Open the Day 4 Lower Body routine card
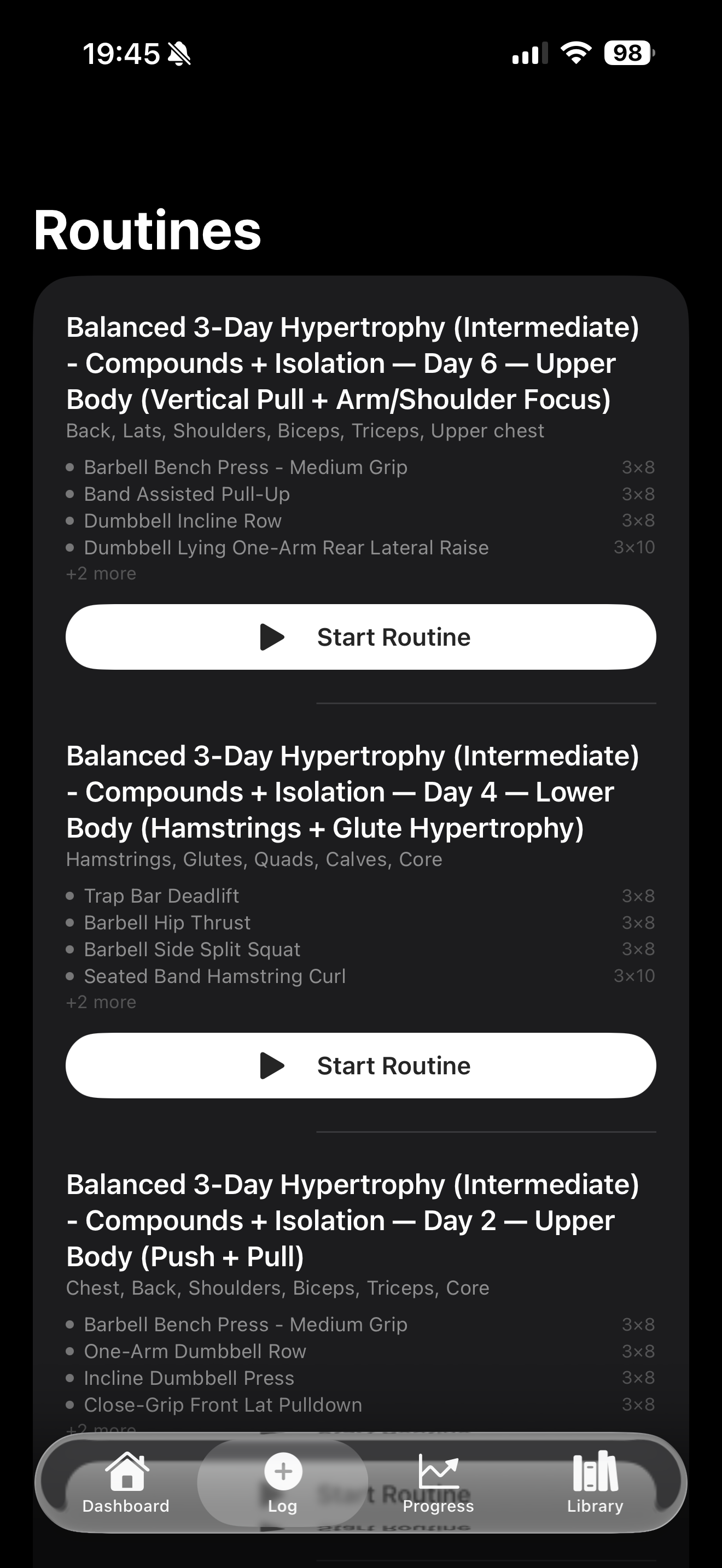This screenshot has width=722, height=1568. pos(353,791)
